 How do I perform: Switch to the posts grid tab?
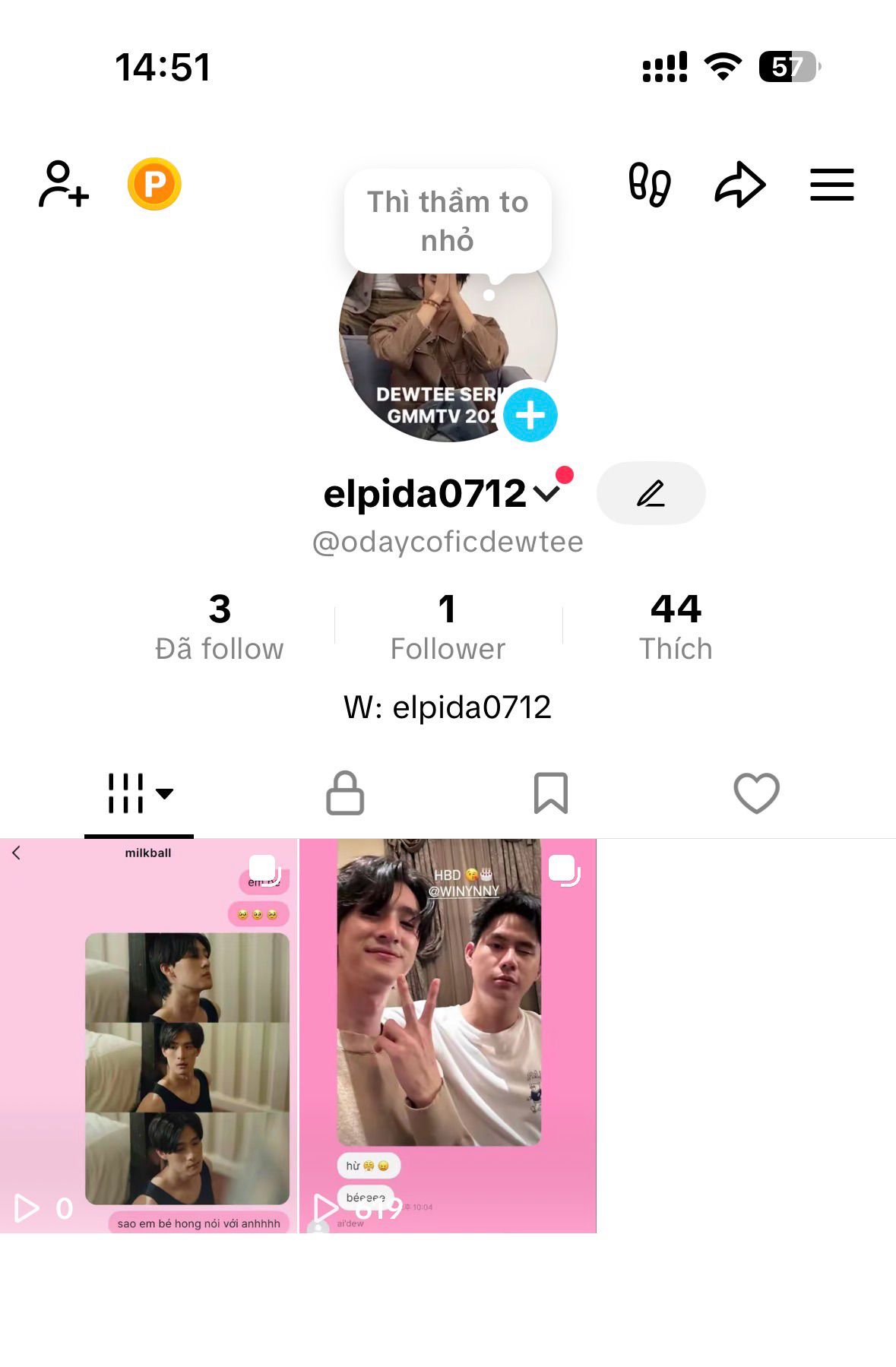point(139,793)
